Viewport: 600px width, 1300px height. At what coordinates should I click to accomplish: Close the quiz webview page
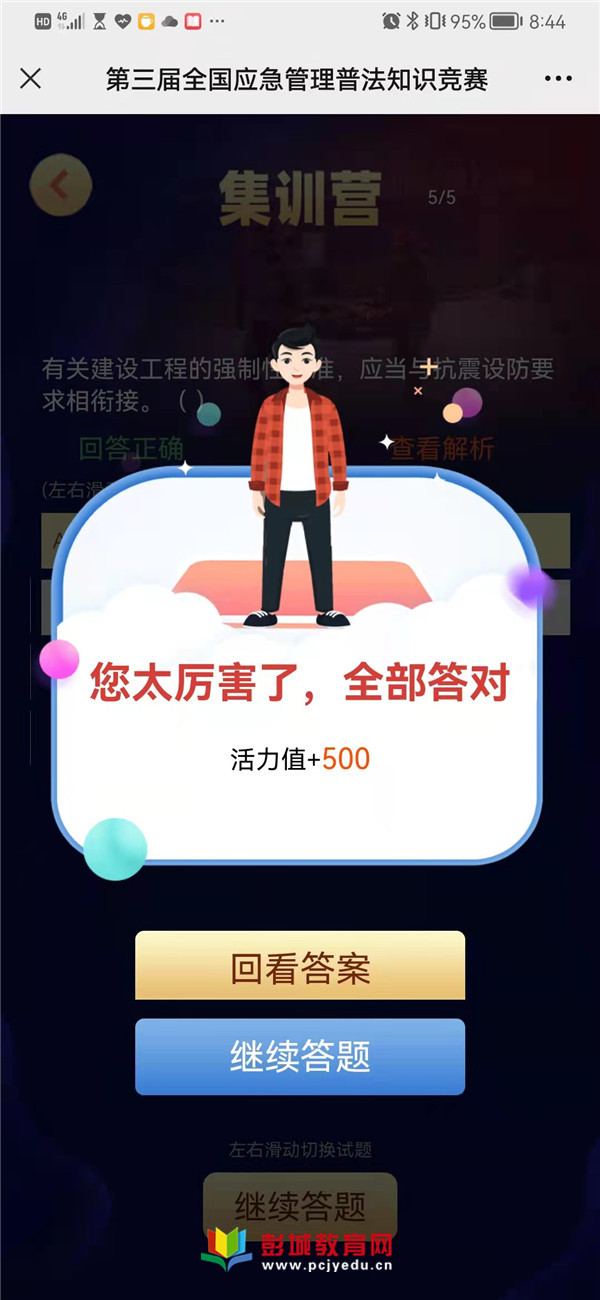coord(31,79)
